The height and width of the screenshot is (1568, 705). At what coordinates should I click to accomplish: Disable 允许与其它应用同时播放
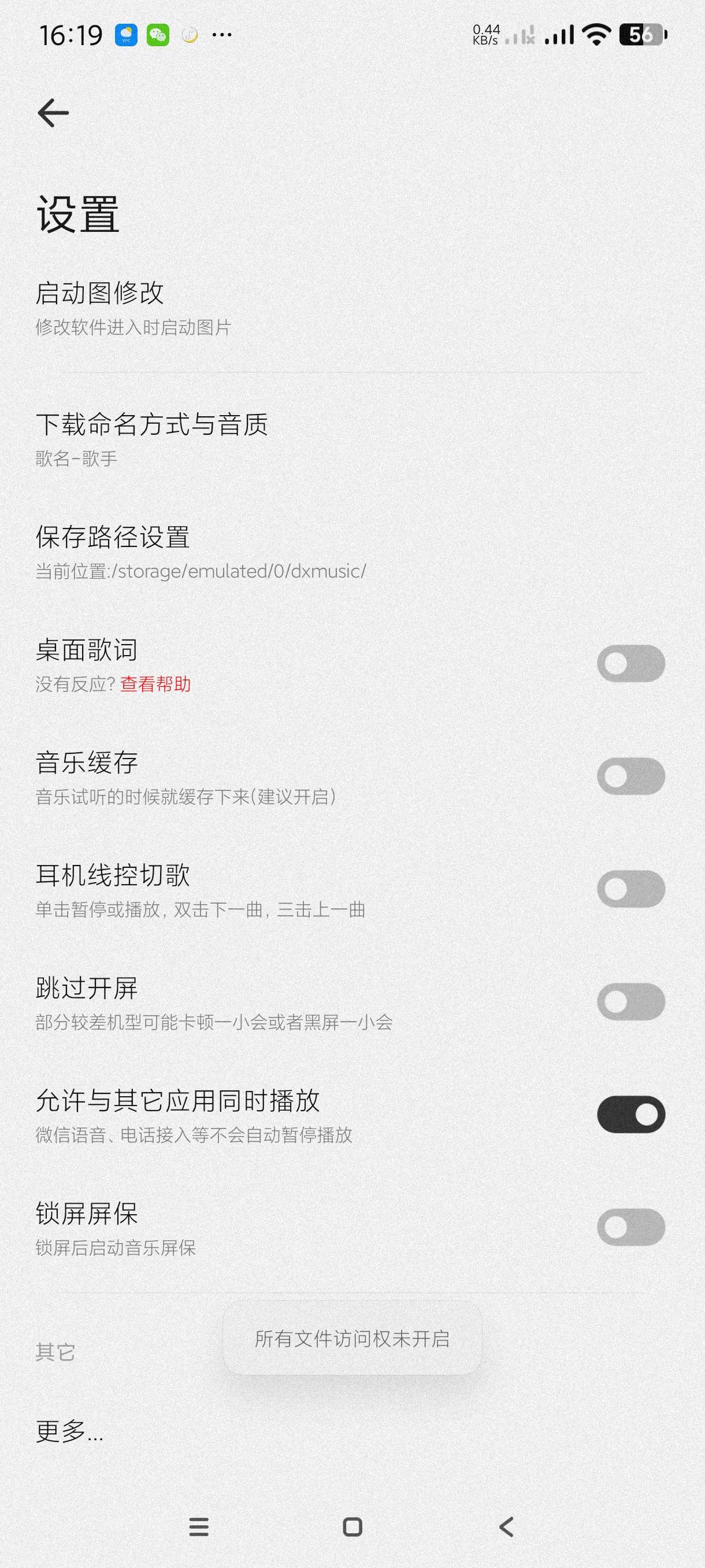pyautogui.click(x=630, y=1115)
